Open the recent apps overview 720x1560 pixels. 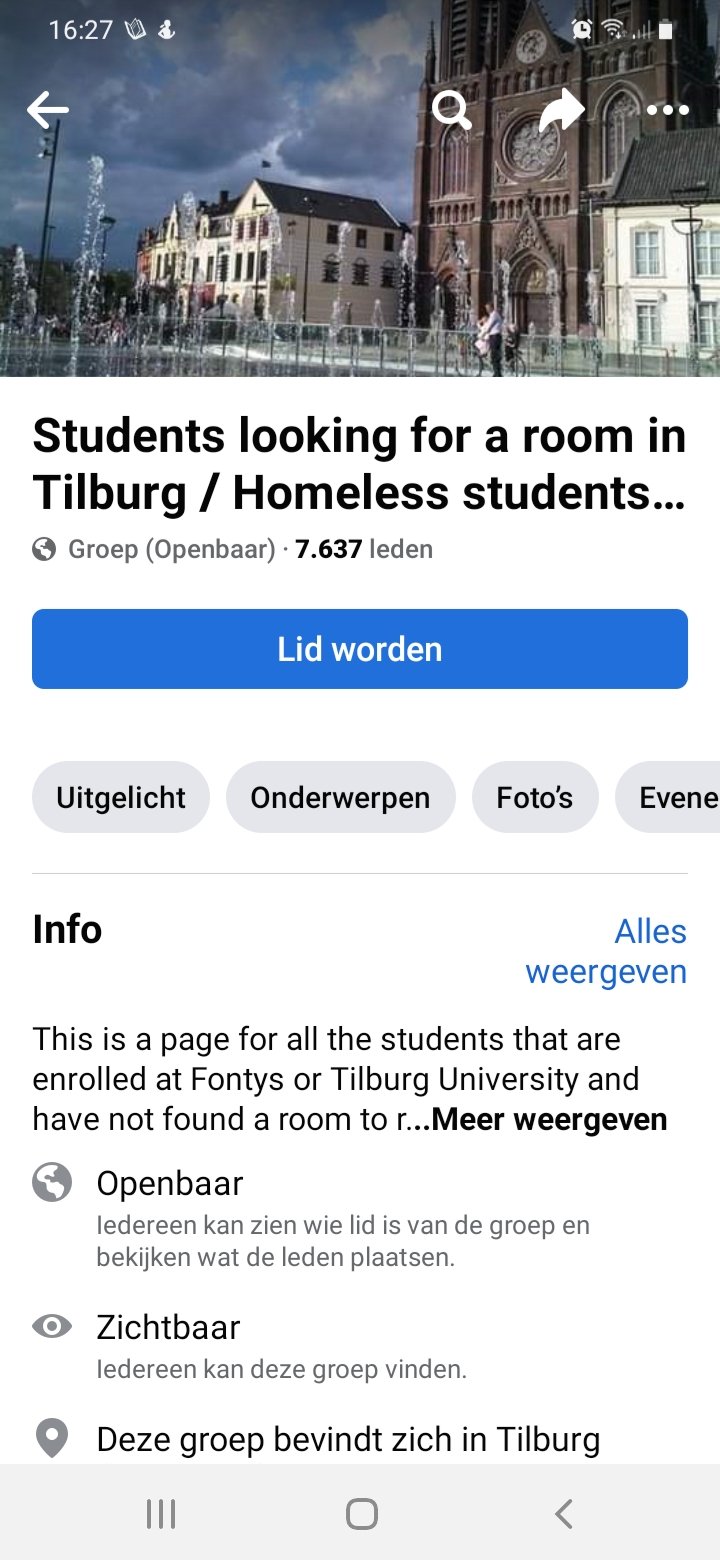click(161, 1513)
